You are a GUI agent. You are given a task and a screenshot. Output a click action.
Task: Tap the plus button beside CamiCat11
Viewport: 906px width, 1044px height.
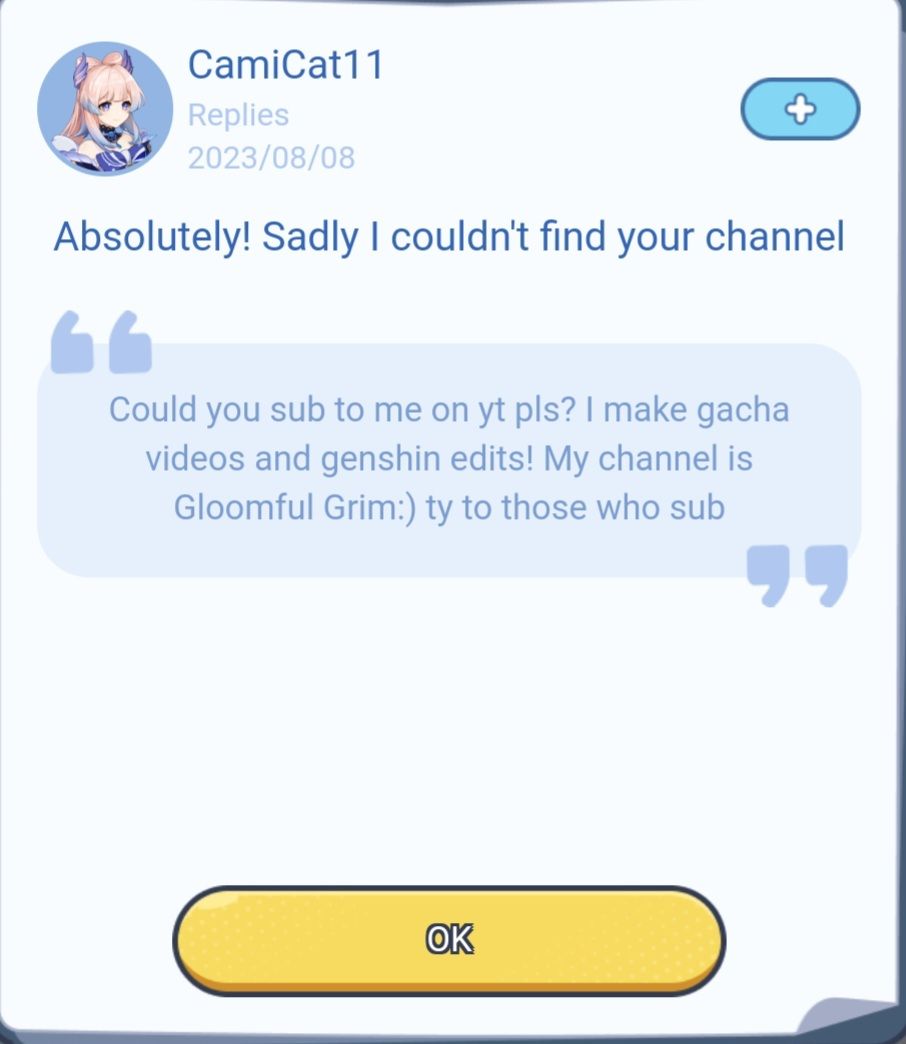pyautogui.click(x=799, y=109)
